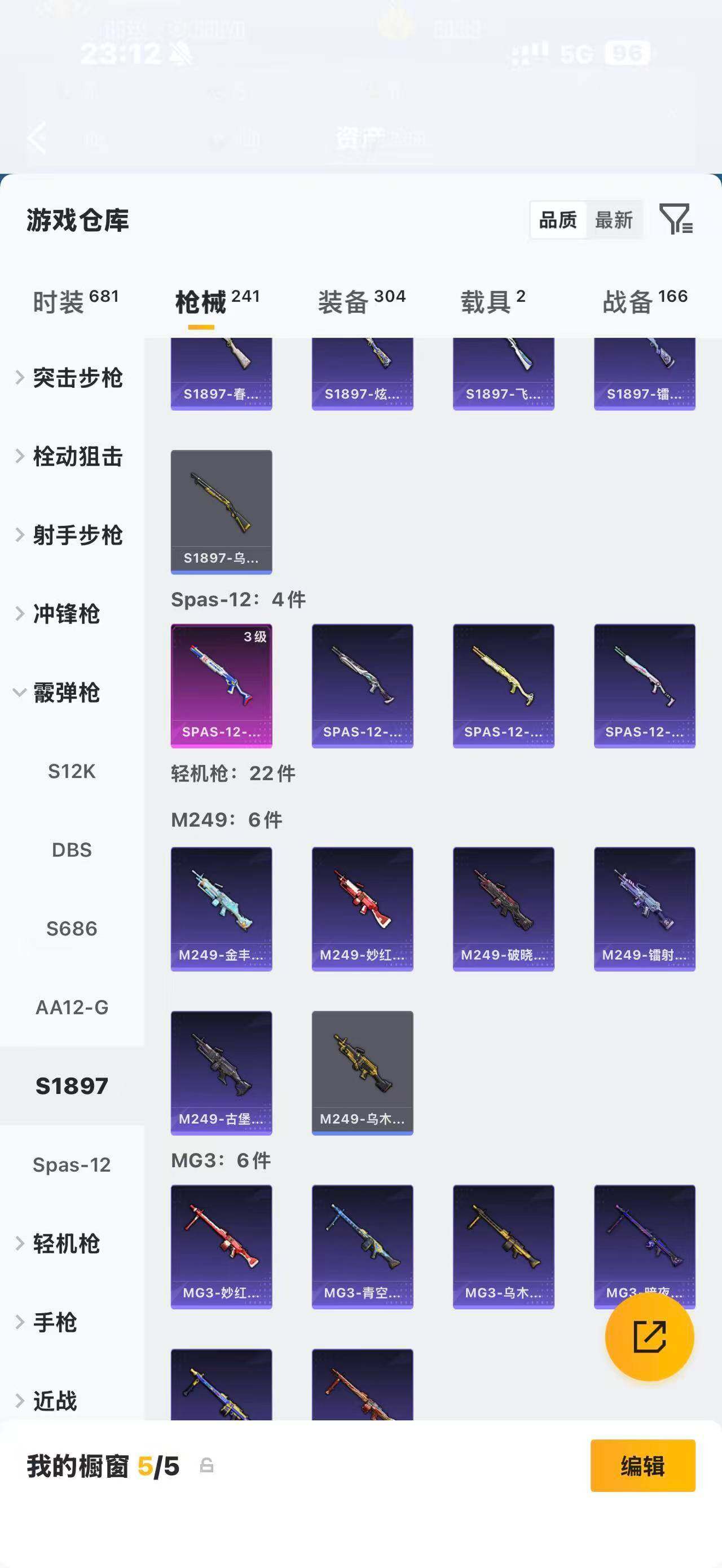Switch to the 载具 tab
Screen dimensions: 722x1568
click(492, 301)
